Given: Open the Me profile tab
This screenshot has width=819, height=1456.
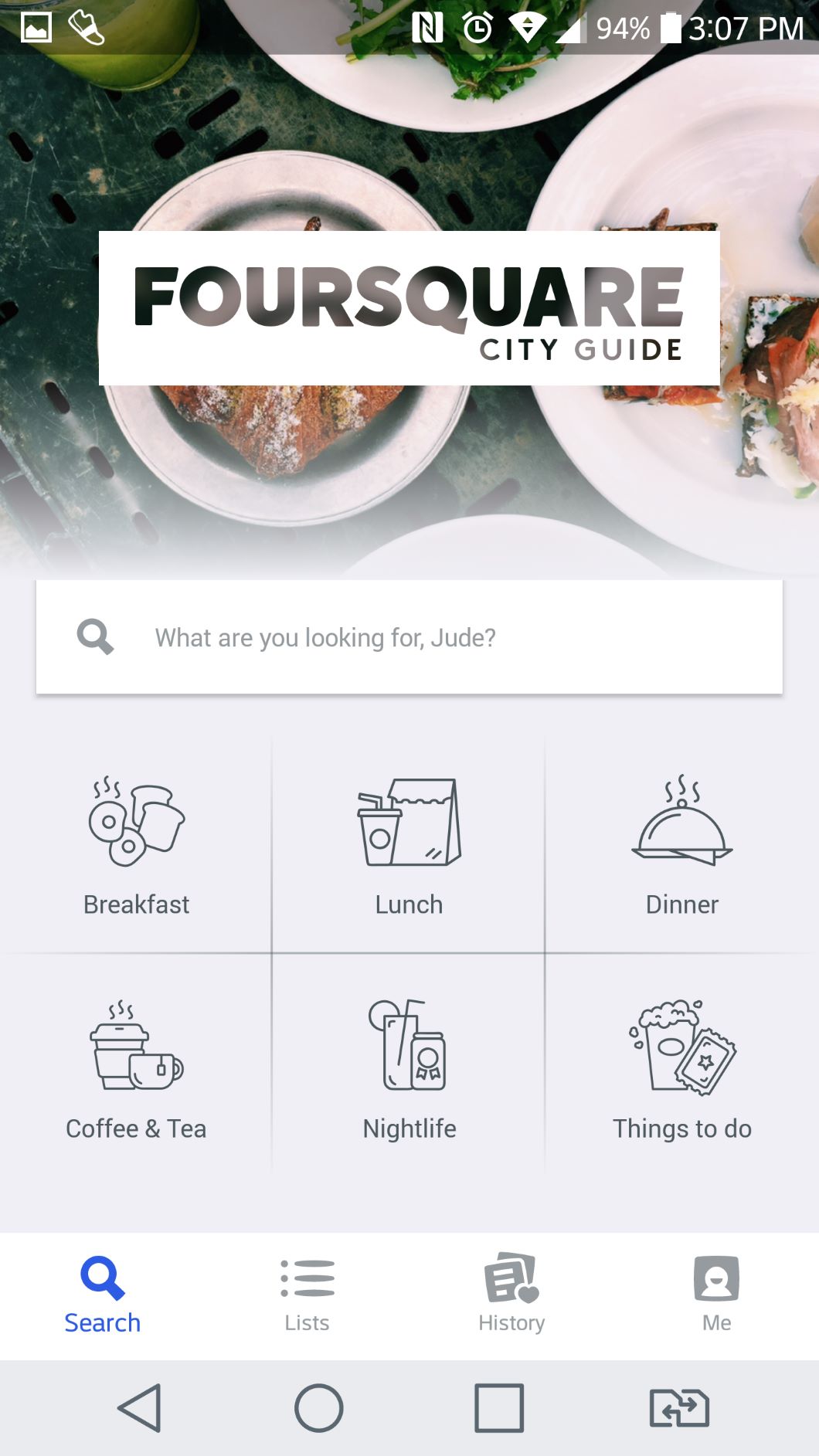Looking at the screenshot, I should click(716, 1295).
